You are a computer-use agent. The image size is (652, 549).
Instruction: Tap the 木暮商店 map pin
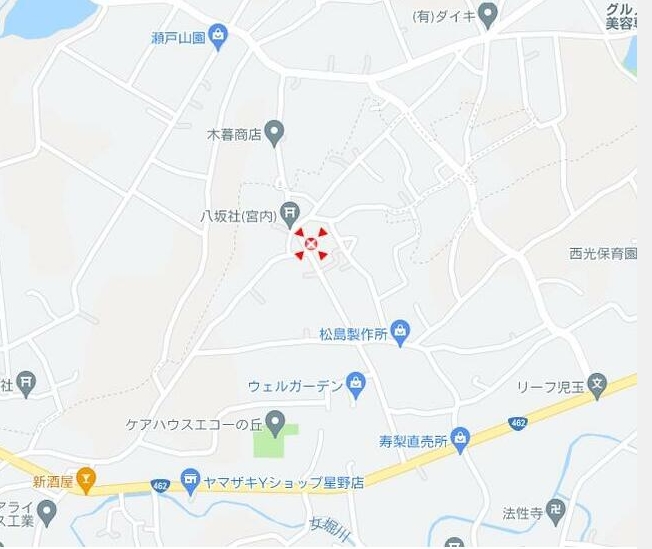click(275, 131)
